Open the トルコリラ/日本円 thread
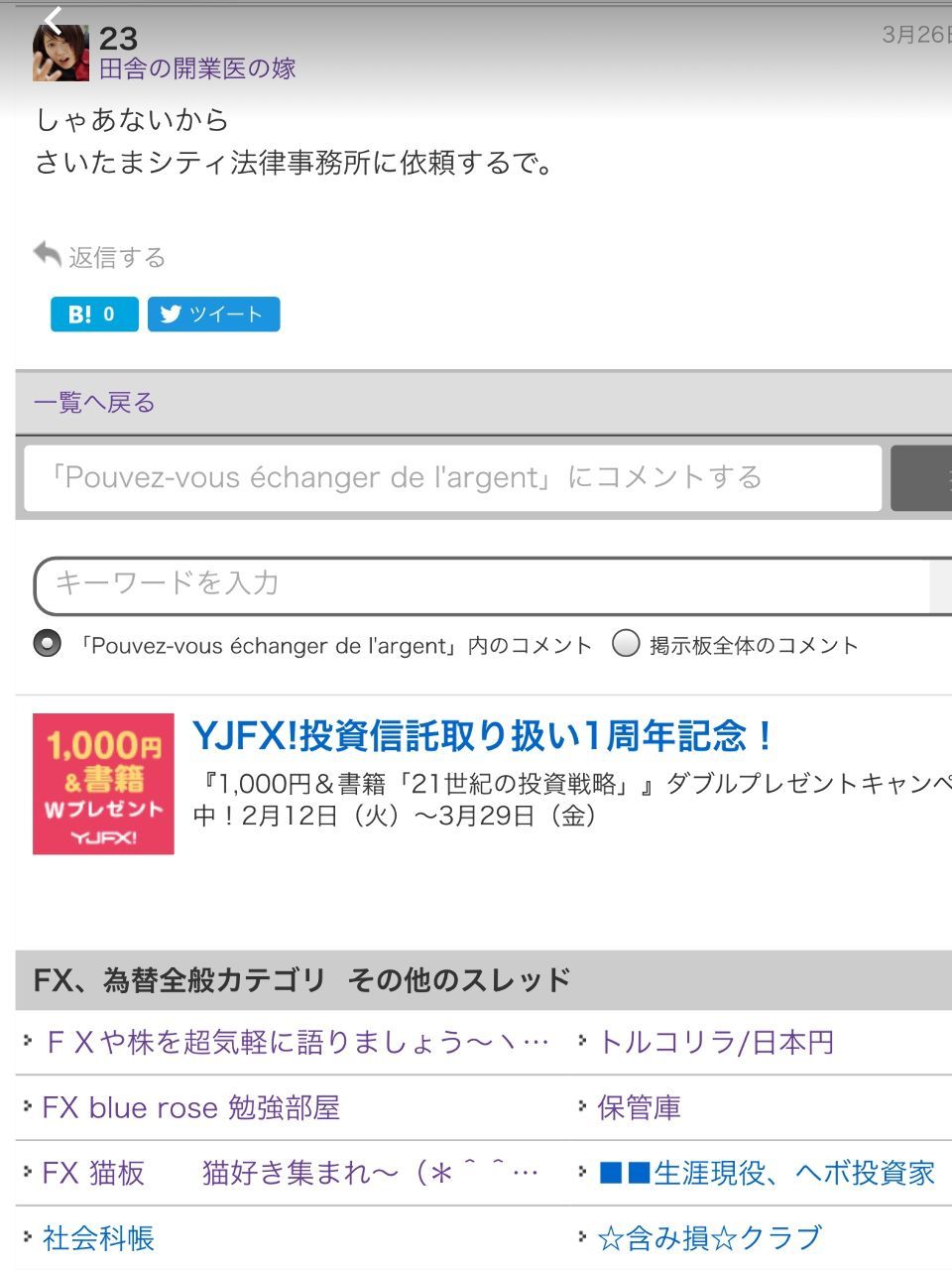The image size is (952, 1270). coord(716,1042)
